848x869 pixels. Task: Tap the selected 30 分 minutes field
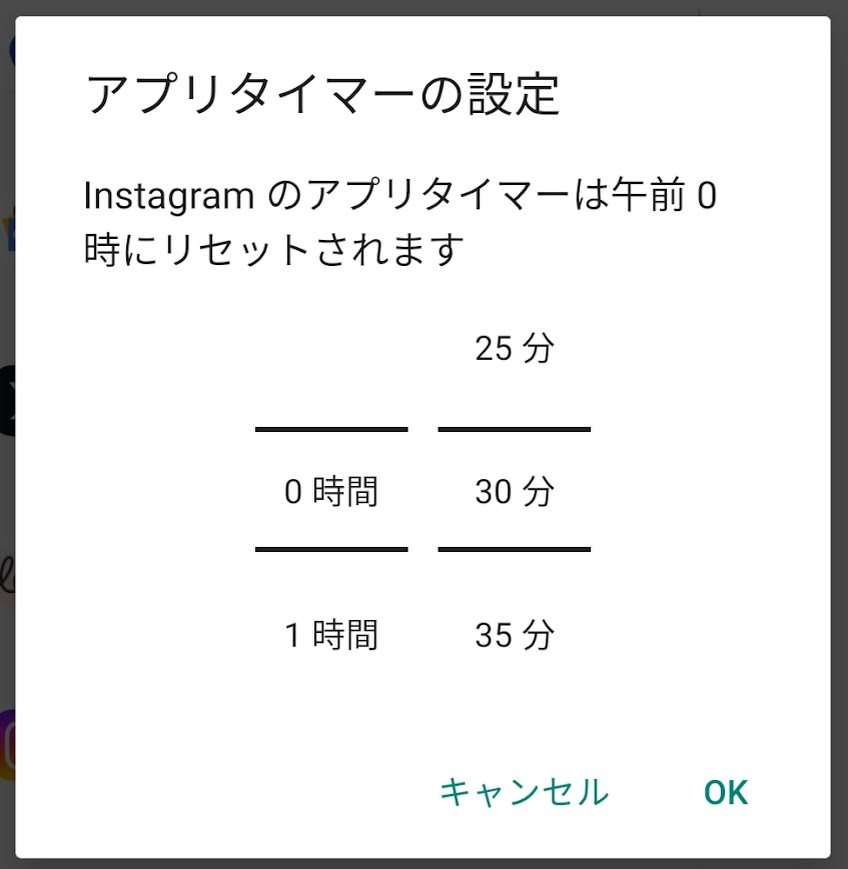514,491
